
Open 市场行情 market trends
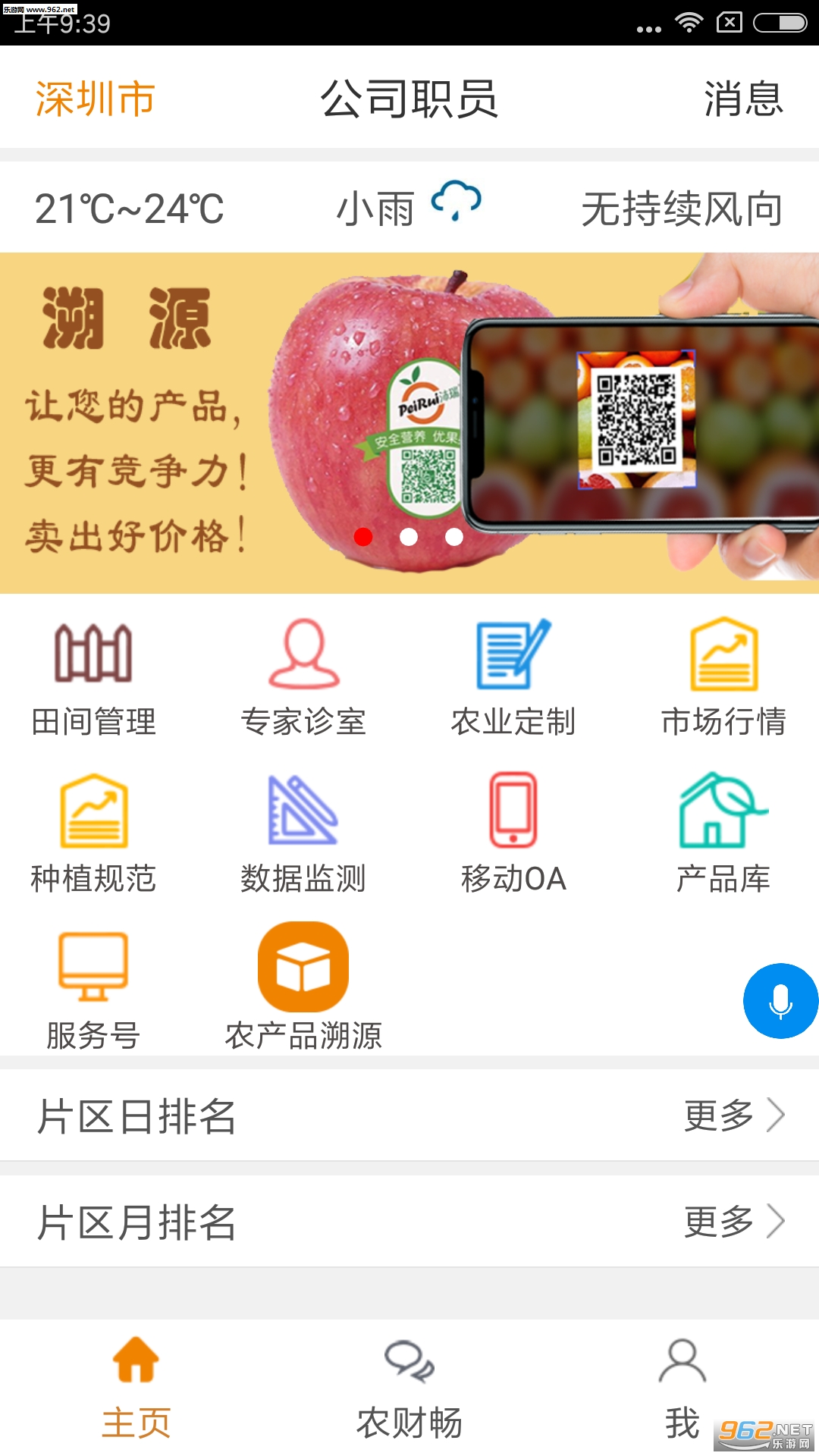723,677
